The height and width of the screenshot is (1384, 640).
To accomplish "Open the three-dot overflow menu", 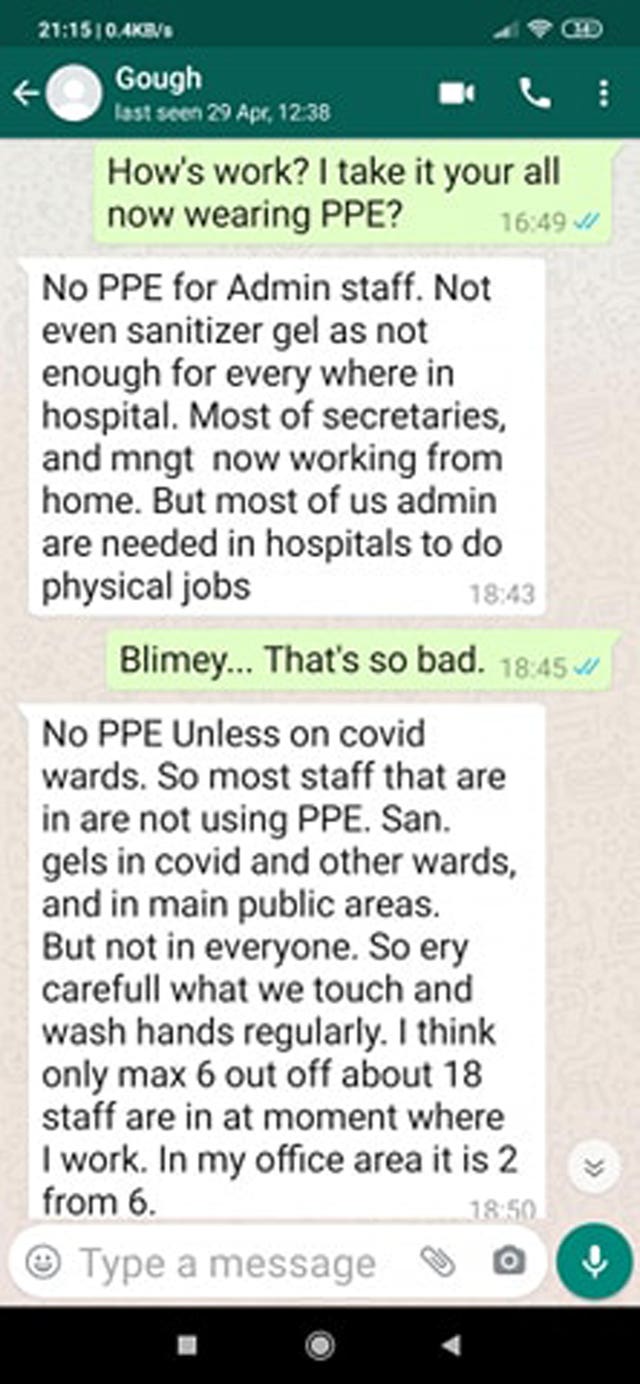I will point(603,93).
